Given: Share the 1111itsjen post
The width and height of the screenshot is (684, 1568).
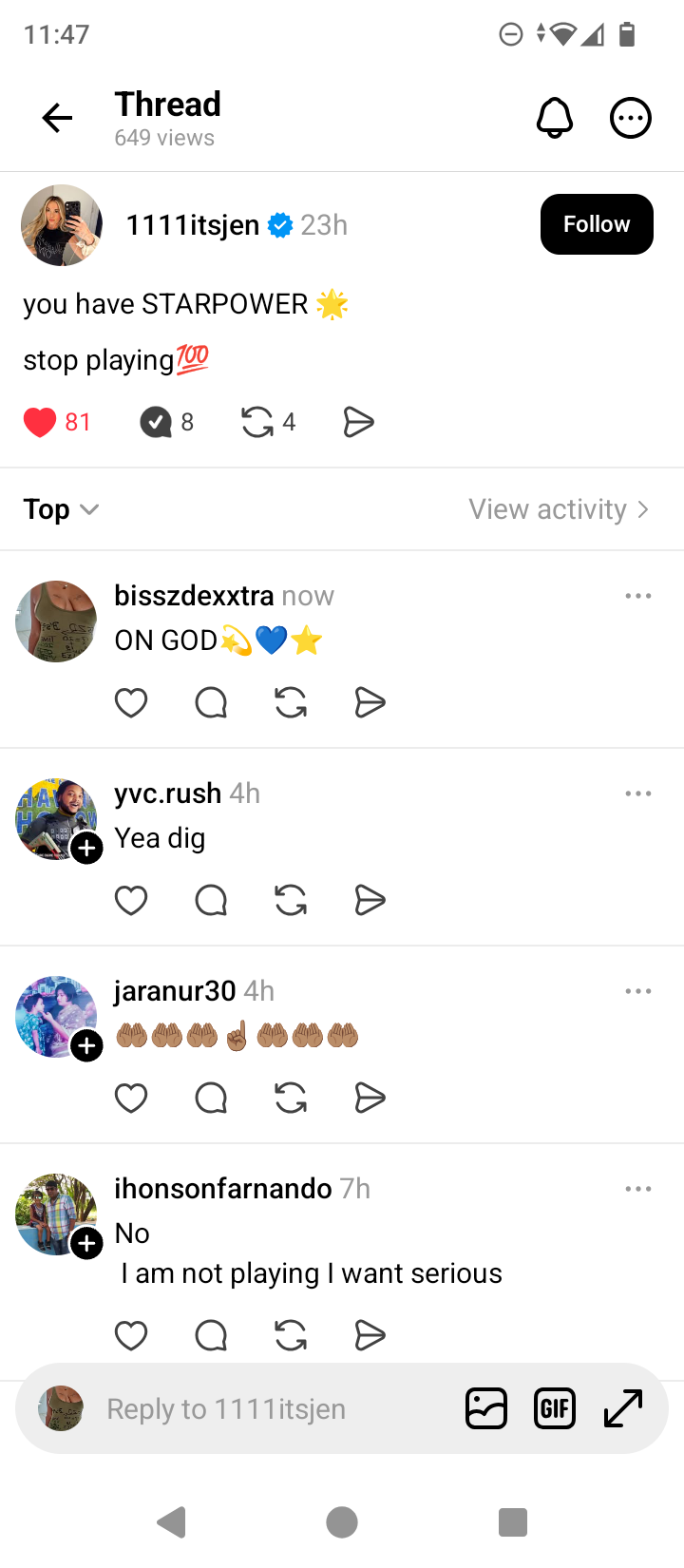Looking at the screenshot, I should click(358, 422).
